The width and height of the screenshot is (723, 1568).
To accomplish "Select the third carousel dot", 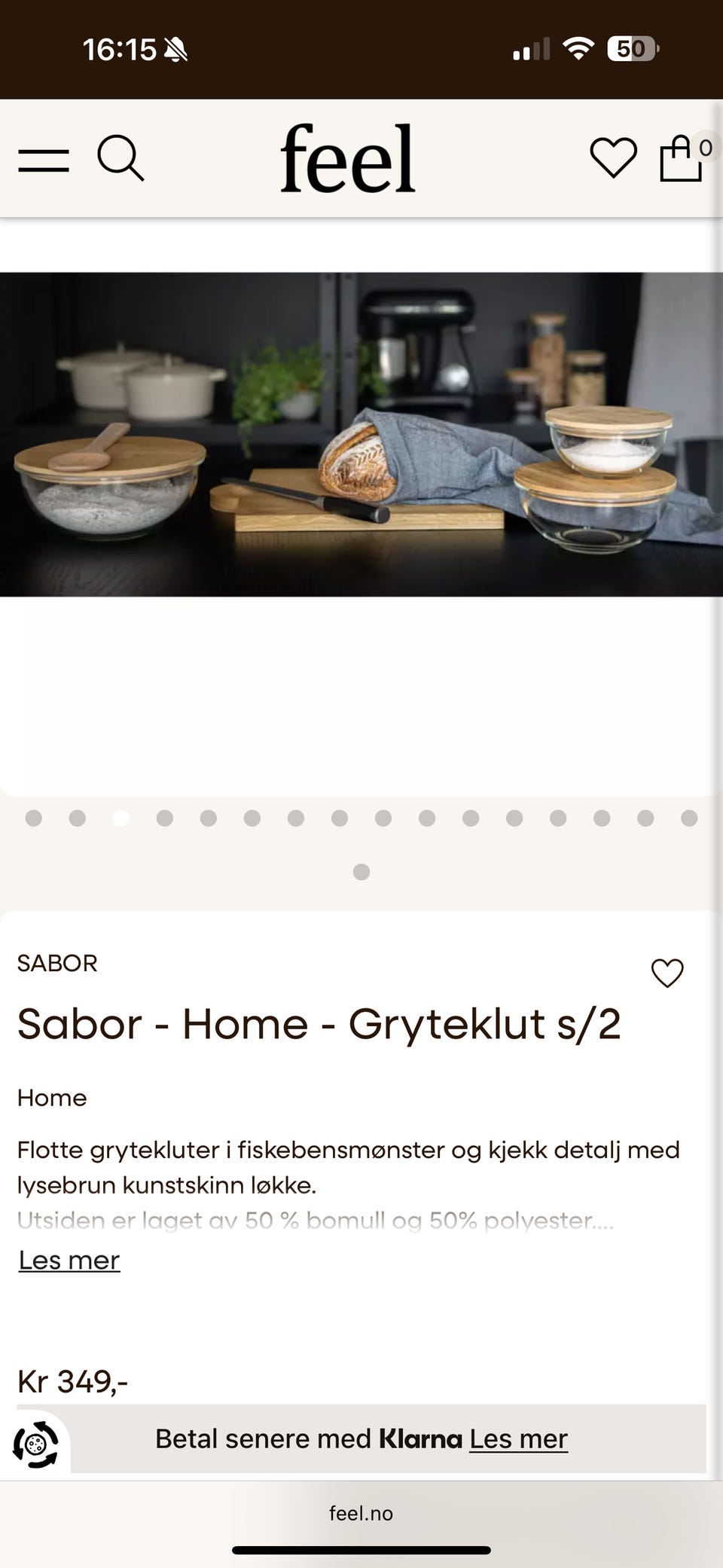I will 119,817.
